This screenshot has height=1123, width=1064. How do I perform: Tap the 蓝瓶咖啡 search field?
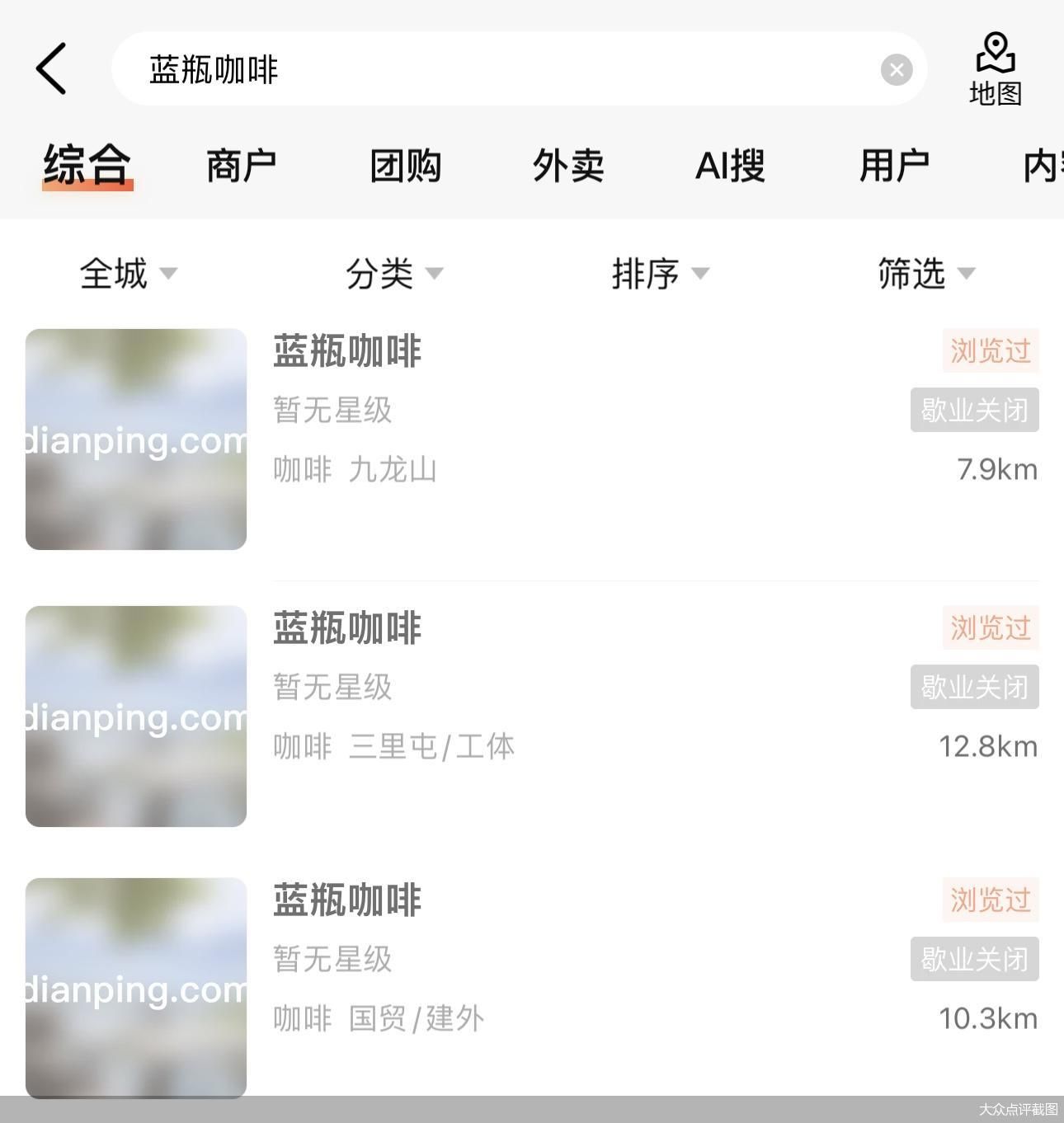tap(495, 69)
